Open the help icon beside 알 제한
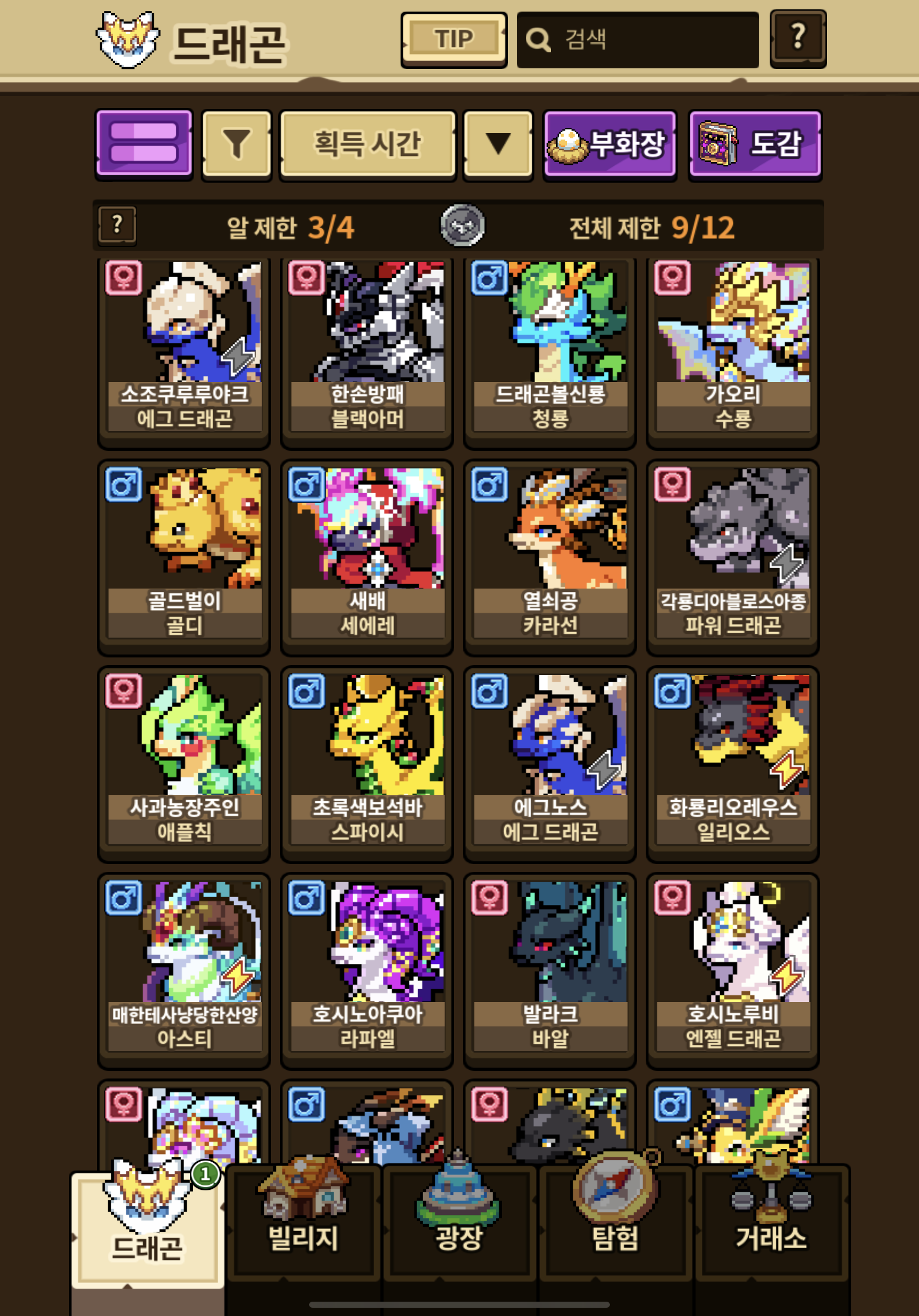919x1316 pixels. click(117, 225)
